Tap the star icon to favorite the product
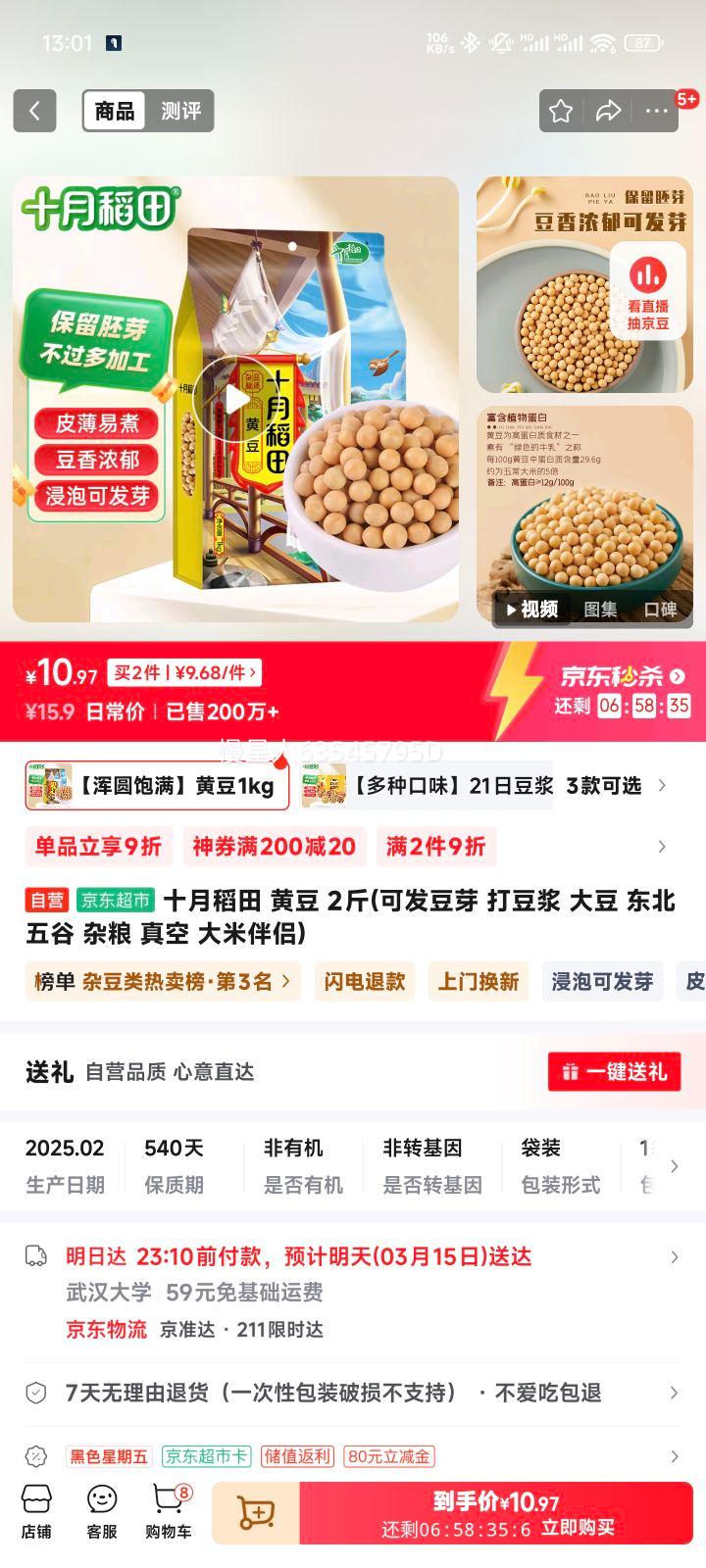The width and height of the screenshot is (706, 1568). (x=560, y=112)
